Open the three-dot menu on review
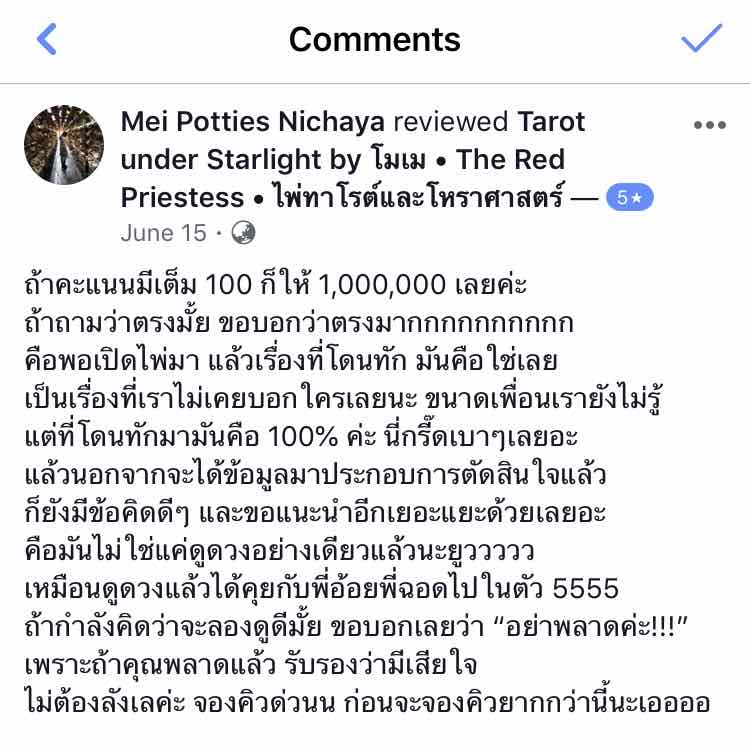The image size is (750, 750). (709, 126)
